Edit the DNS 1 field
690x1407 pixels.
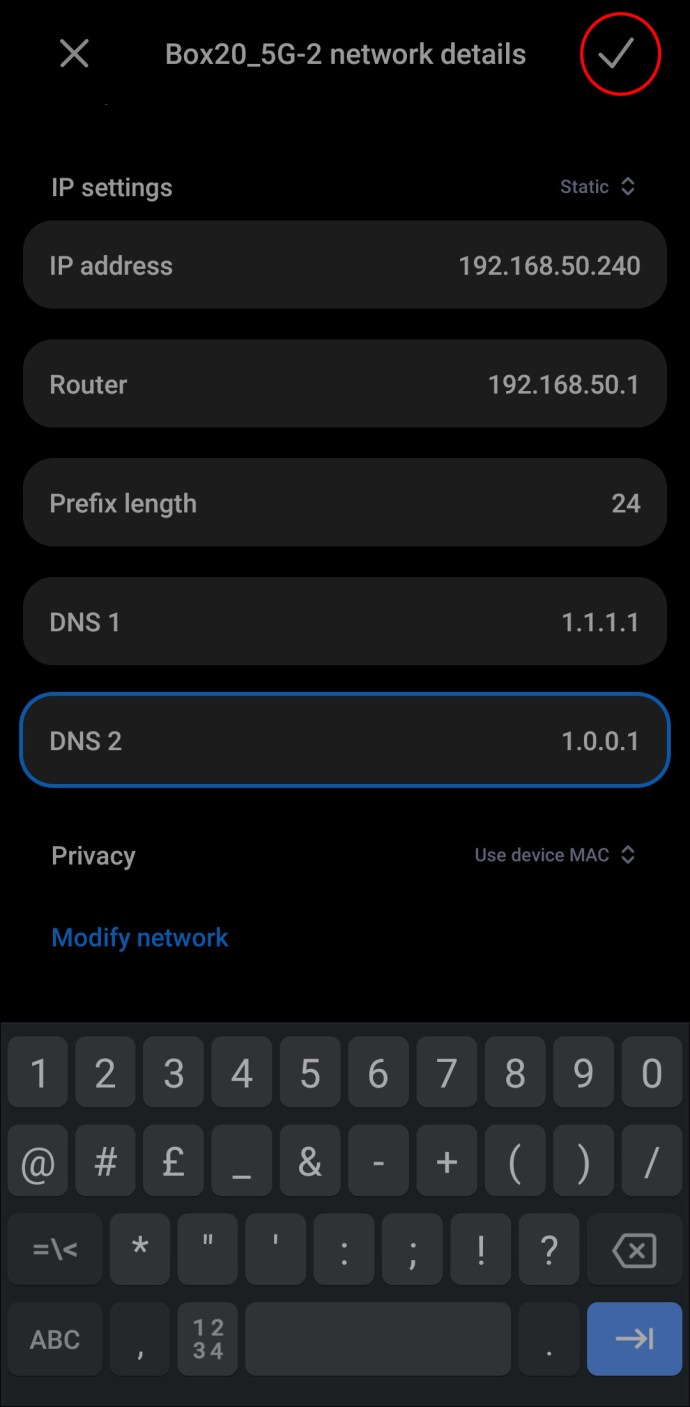(x=345, y=622)
